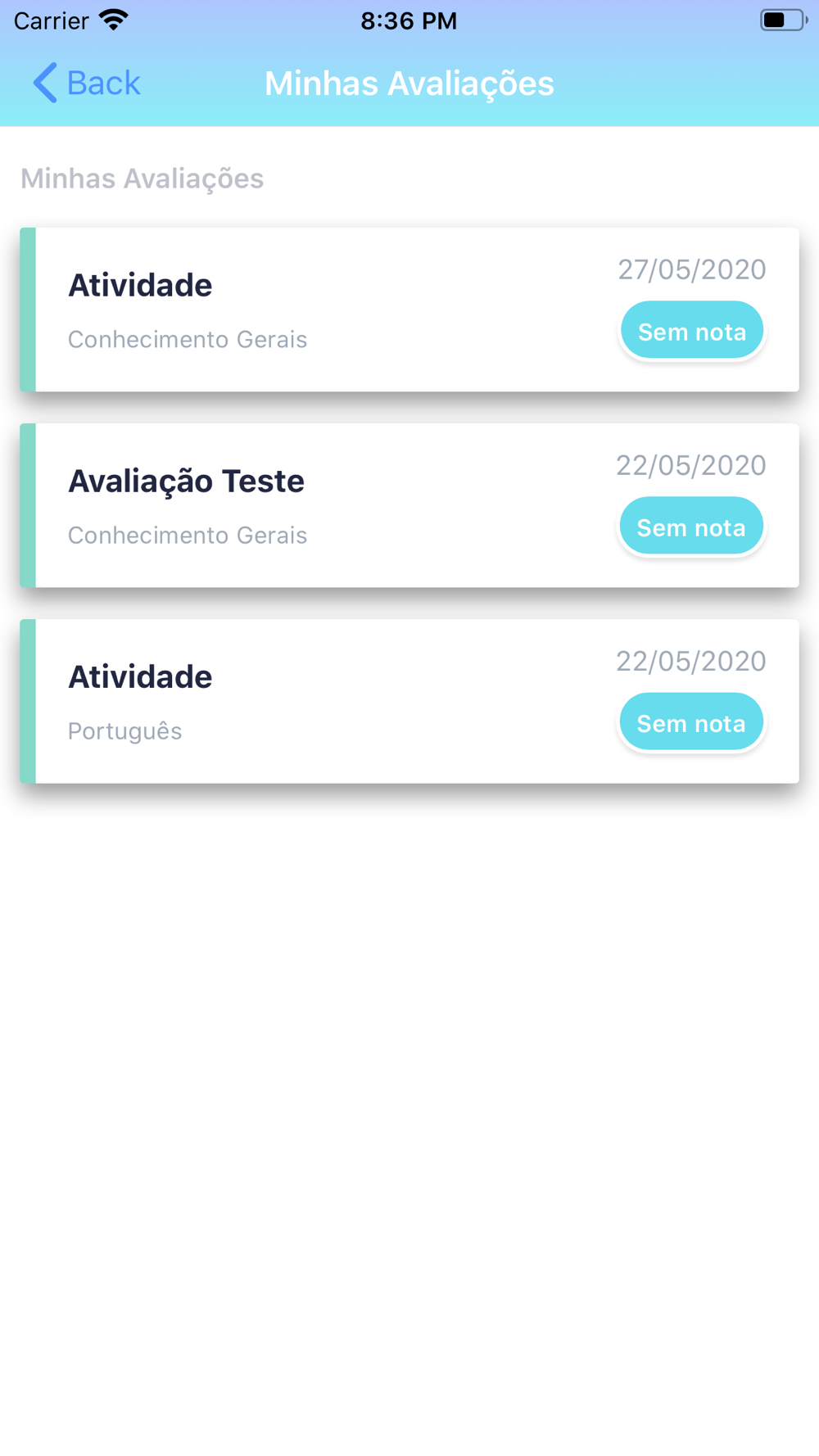The width and height of the screenshot is (819, 1456).
Task: Open the Atividade card dated 27/05/2020
Action: point(409,310)
